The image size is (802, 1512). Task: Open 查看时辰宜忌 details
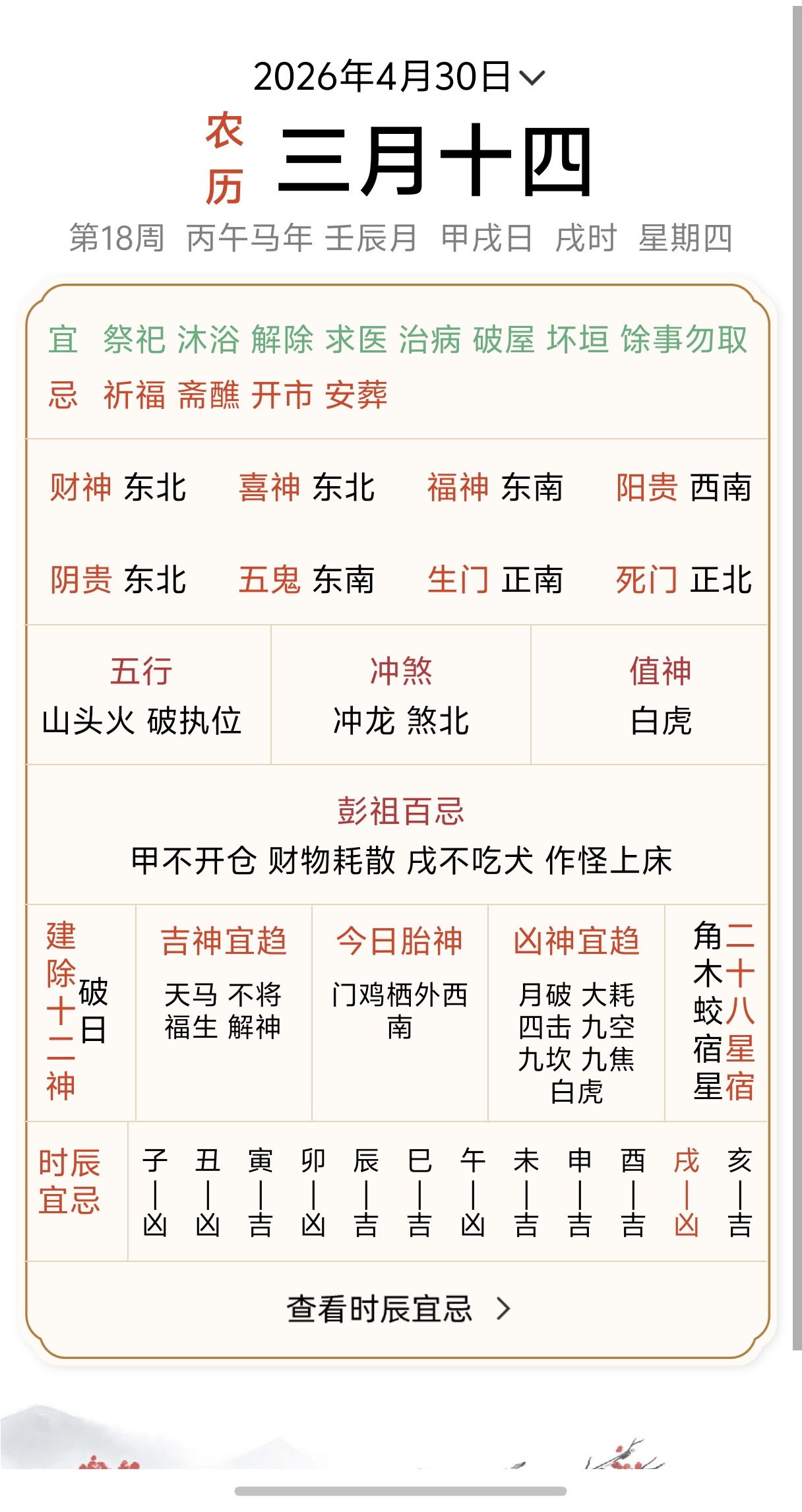(398, 1309)
